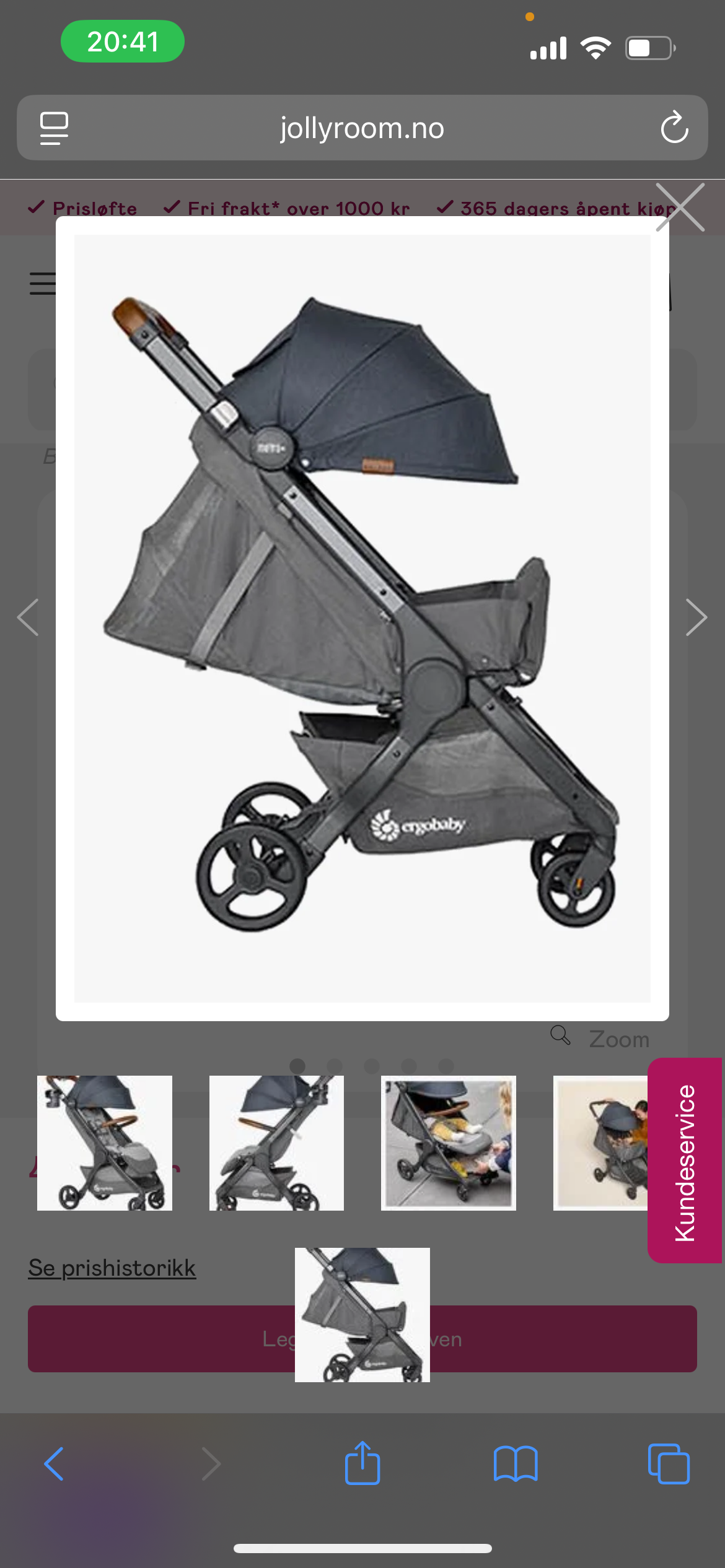This screenshot has width=725, height=1568.
Task: Go to the previous stroller image
Action: [29, 617]
